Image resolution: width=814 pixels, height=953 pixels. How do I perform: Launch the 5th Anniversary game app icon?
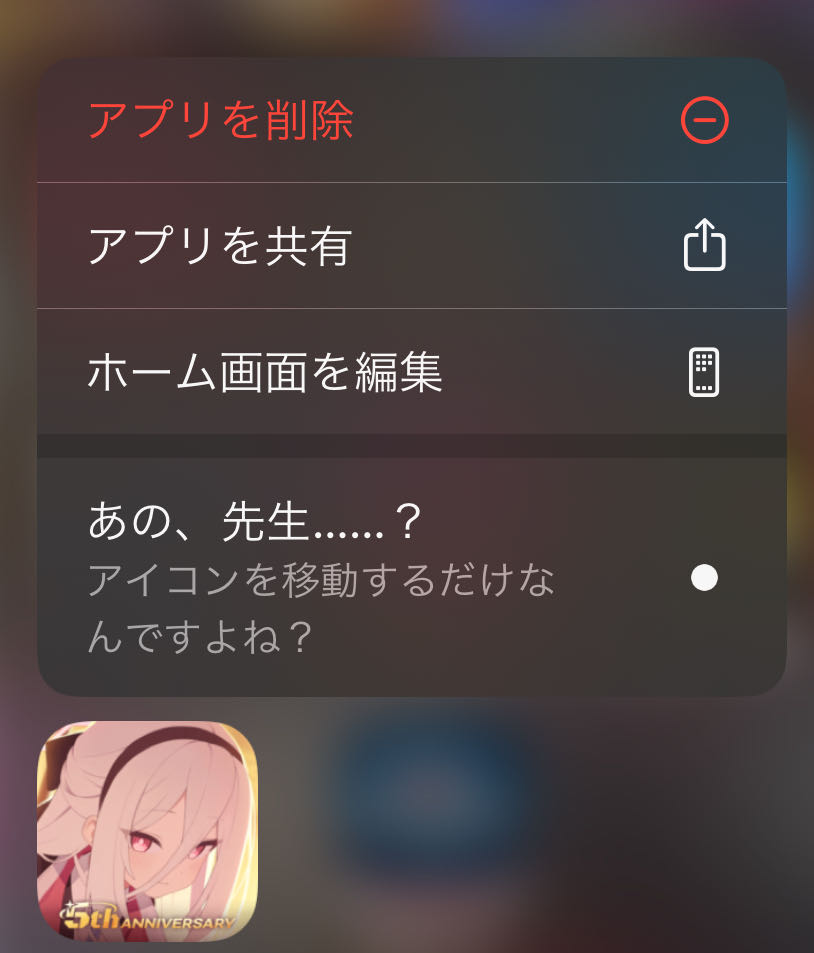pos(147,831)
